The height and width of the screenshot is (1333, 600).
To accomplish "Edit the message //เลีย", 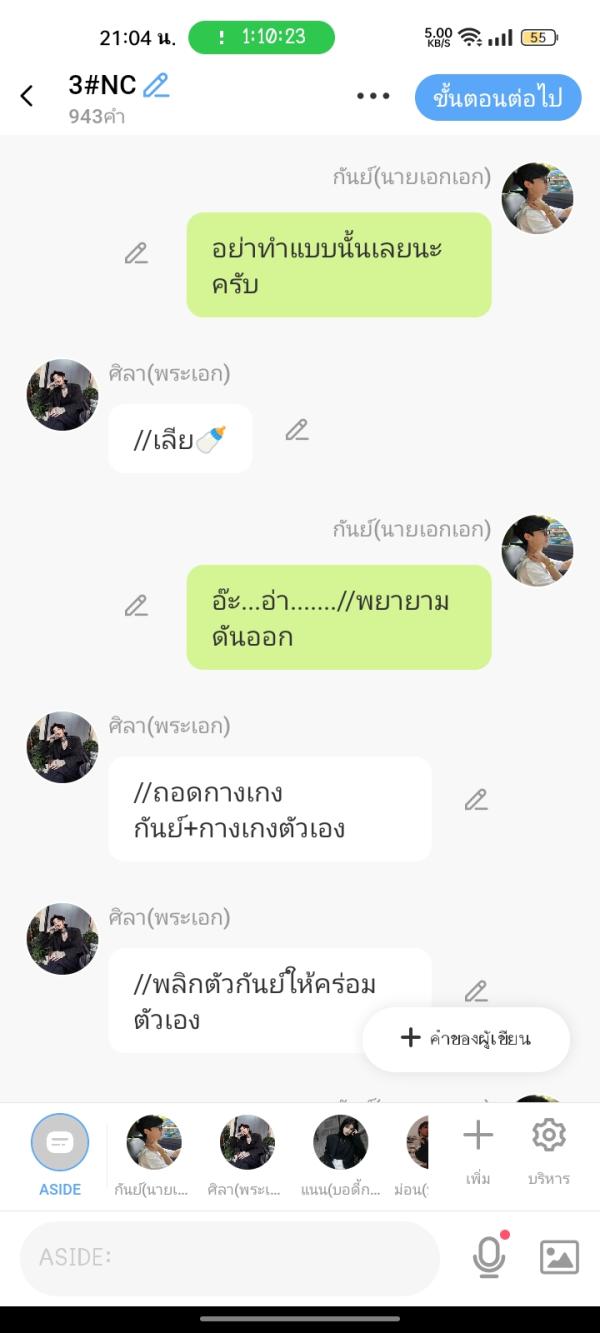I will pyautogui.click(x=296, y=430).
